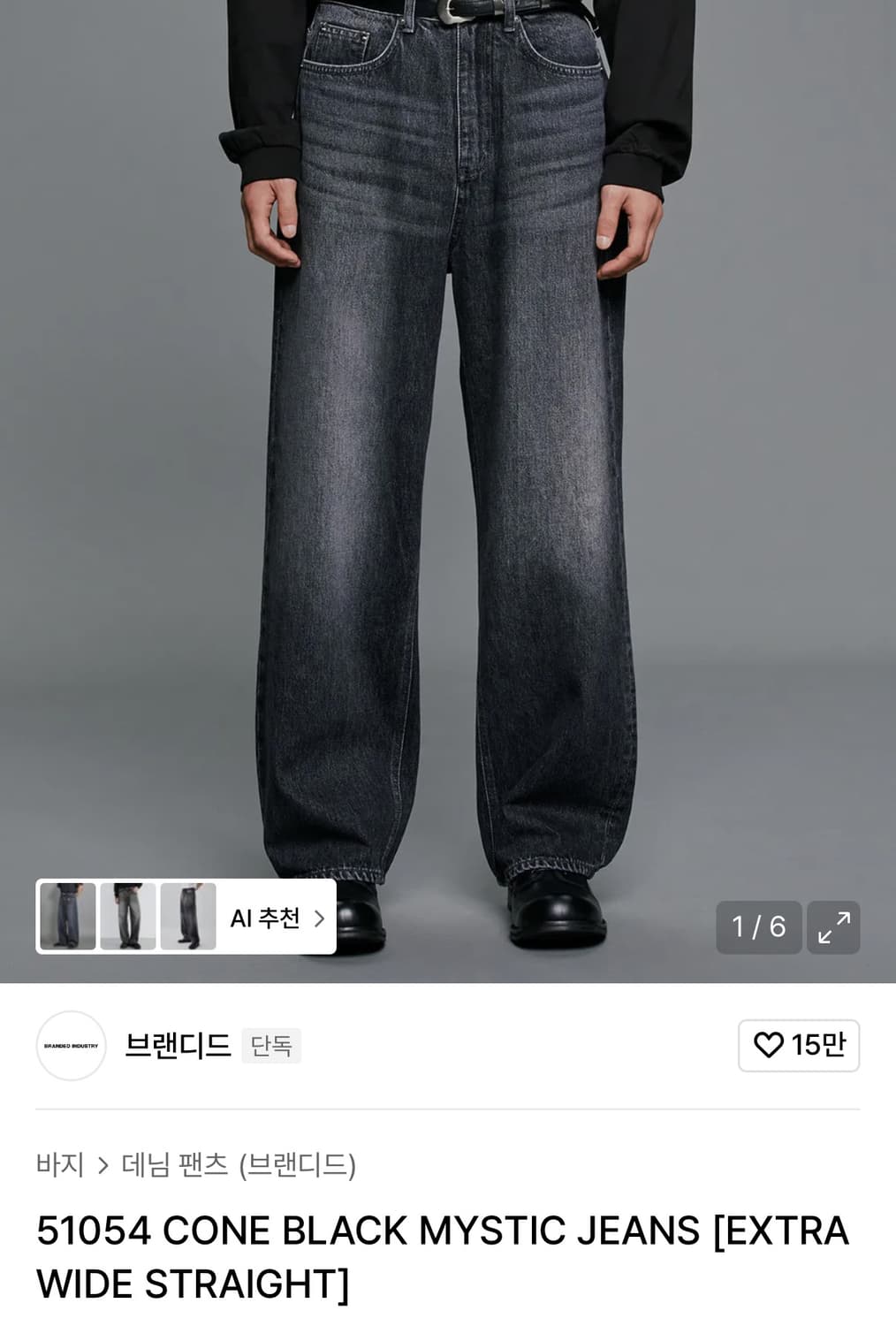Image resolution: width=896 pixels, height=1326 pixels.
Task: Tap the circular BRANDED INDUSTRY logo badge
Action: point(70,1044)
